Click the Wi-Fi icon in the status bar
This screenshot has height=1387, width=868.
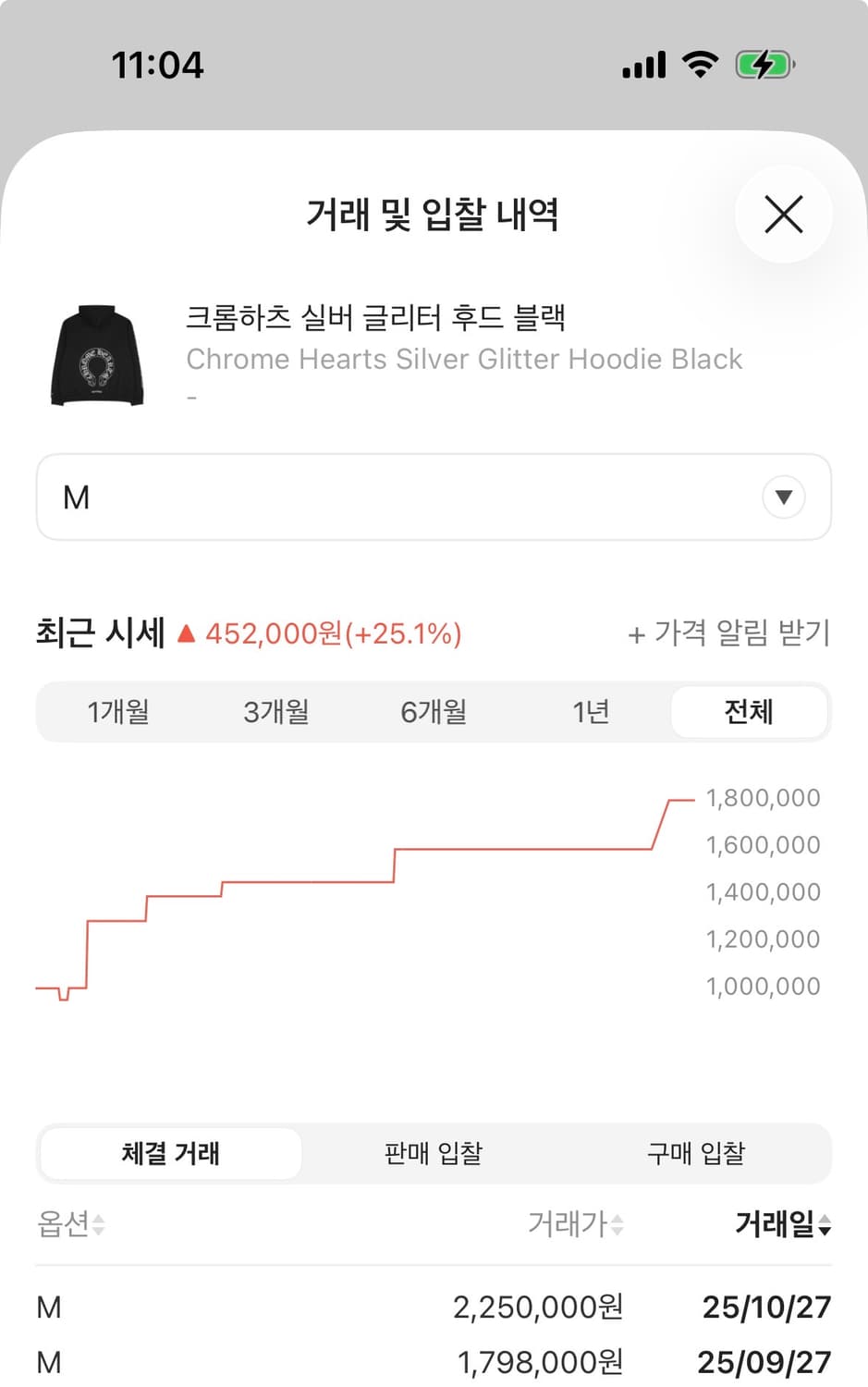coord(700,64)
